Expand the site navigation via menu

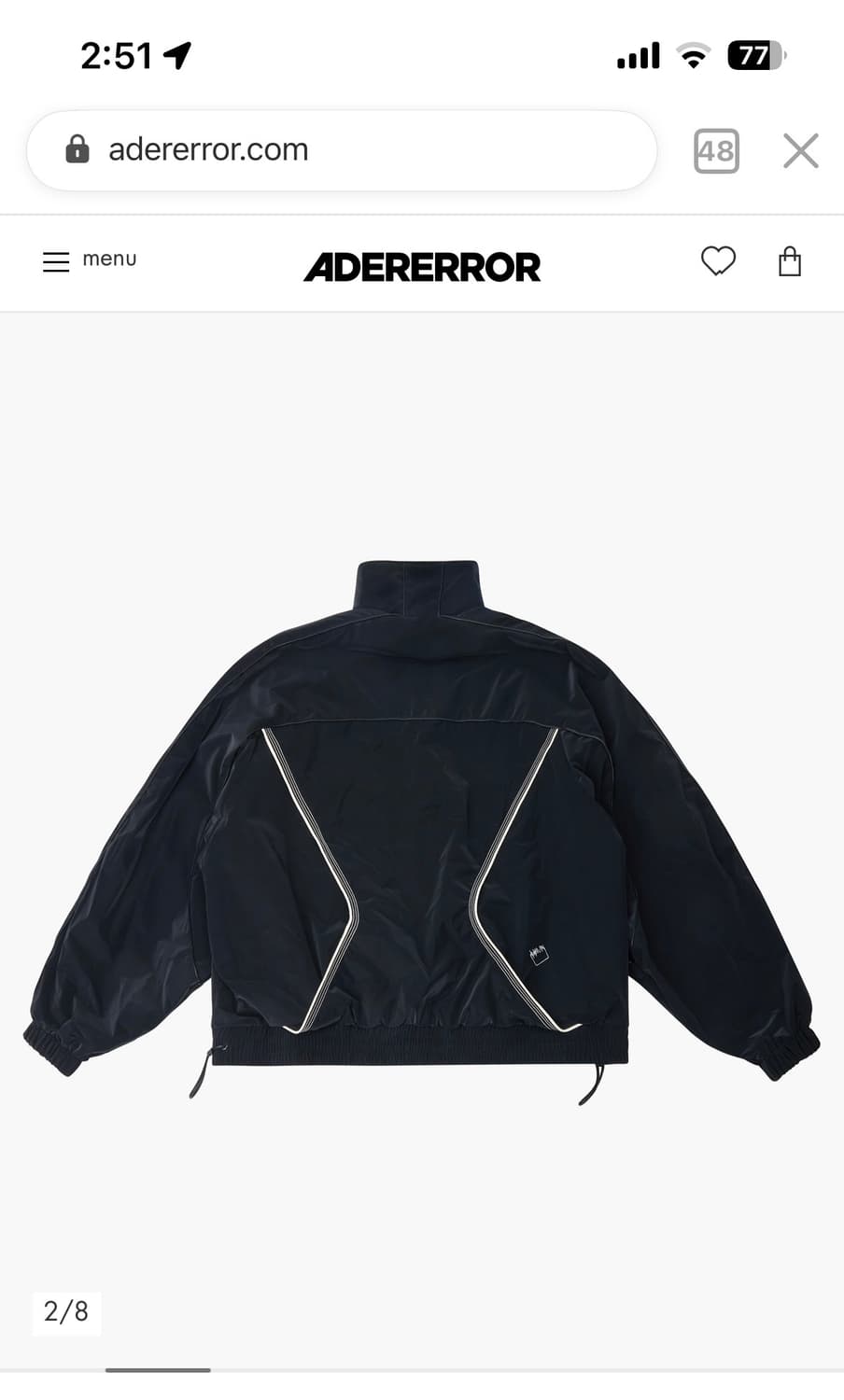pyautogui.click(x=89, y=261)
